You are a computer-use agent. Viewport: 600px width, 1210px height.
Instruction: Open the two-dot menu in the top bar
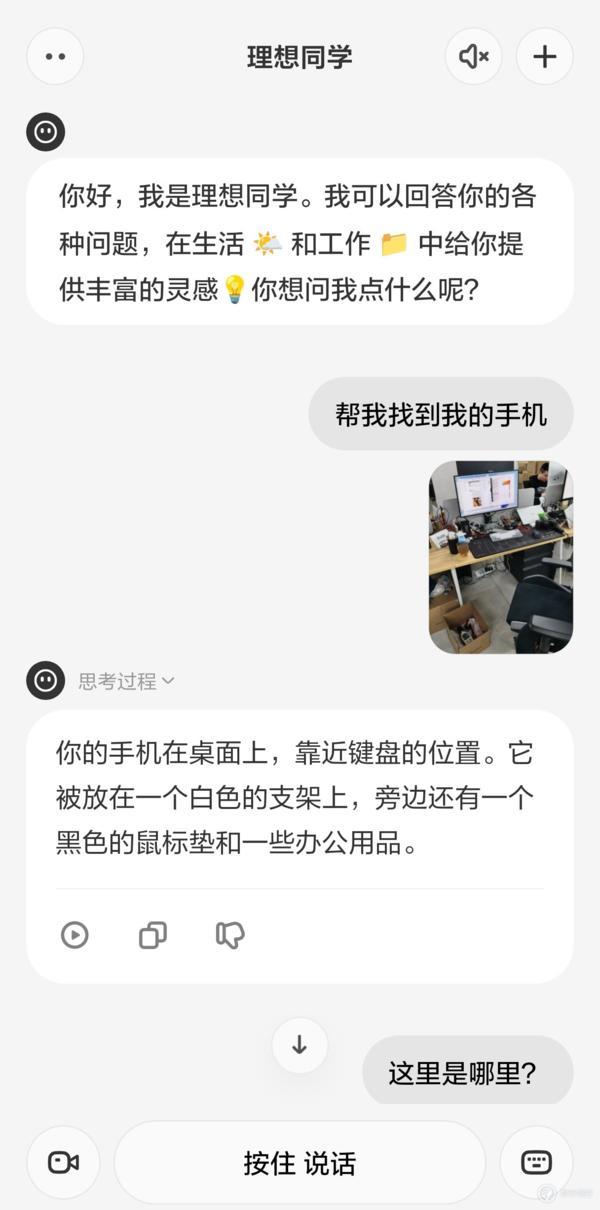[55, 56]
